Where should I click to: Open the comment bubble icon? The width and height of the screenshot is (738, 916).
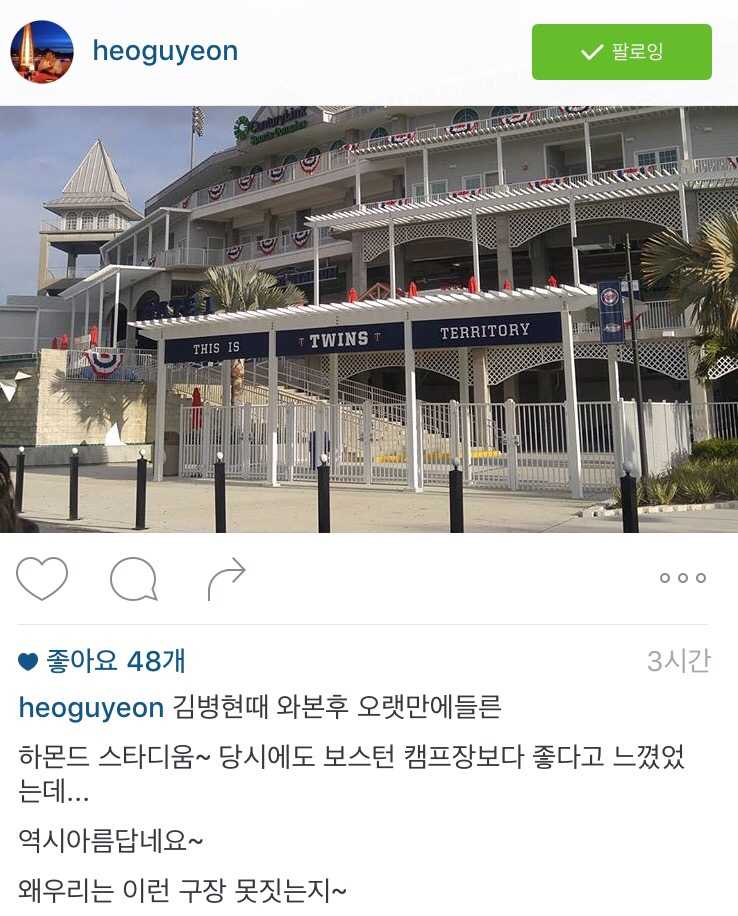tap(133, 579)
